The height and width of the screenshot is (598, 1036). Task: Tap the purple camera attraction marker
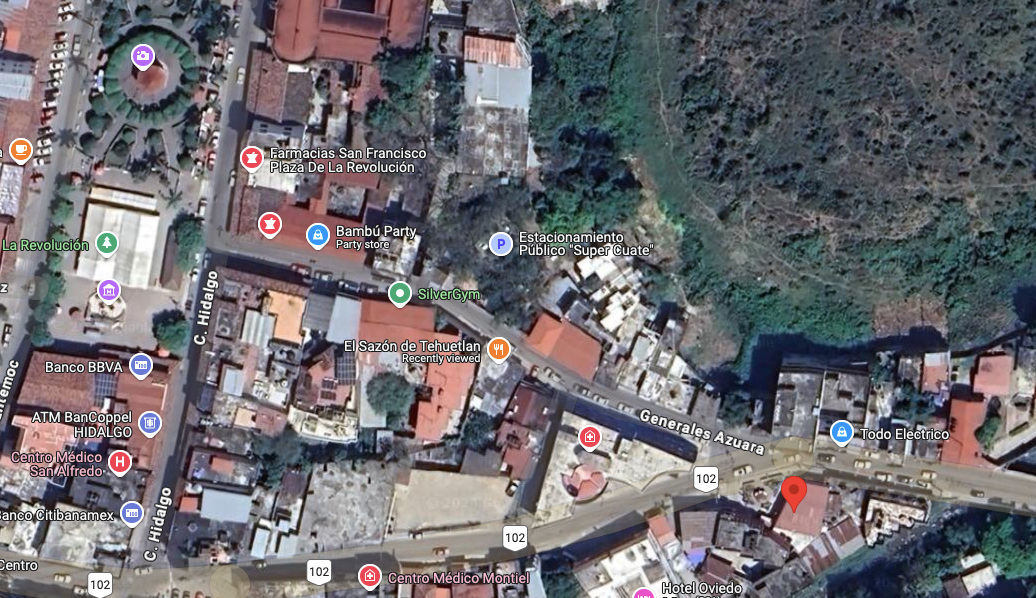click(x=142, y=57)
